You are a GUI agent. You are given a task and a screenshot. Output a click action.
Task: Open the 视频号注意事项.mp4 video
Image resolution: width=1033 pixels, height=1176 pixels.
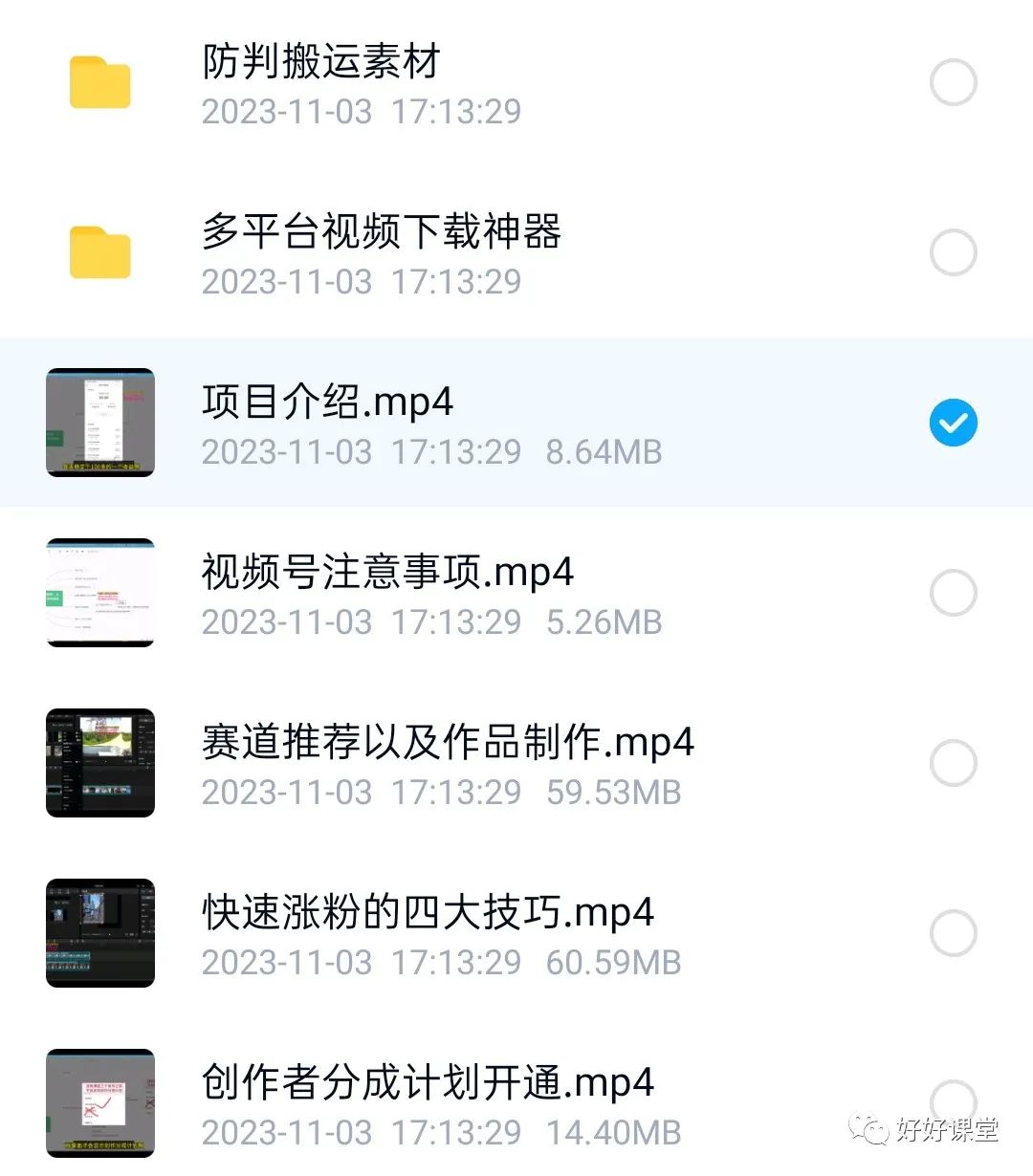[x=387, y=574]
